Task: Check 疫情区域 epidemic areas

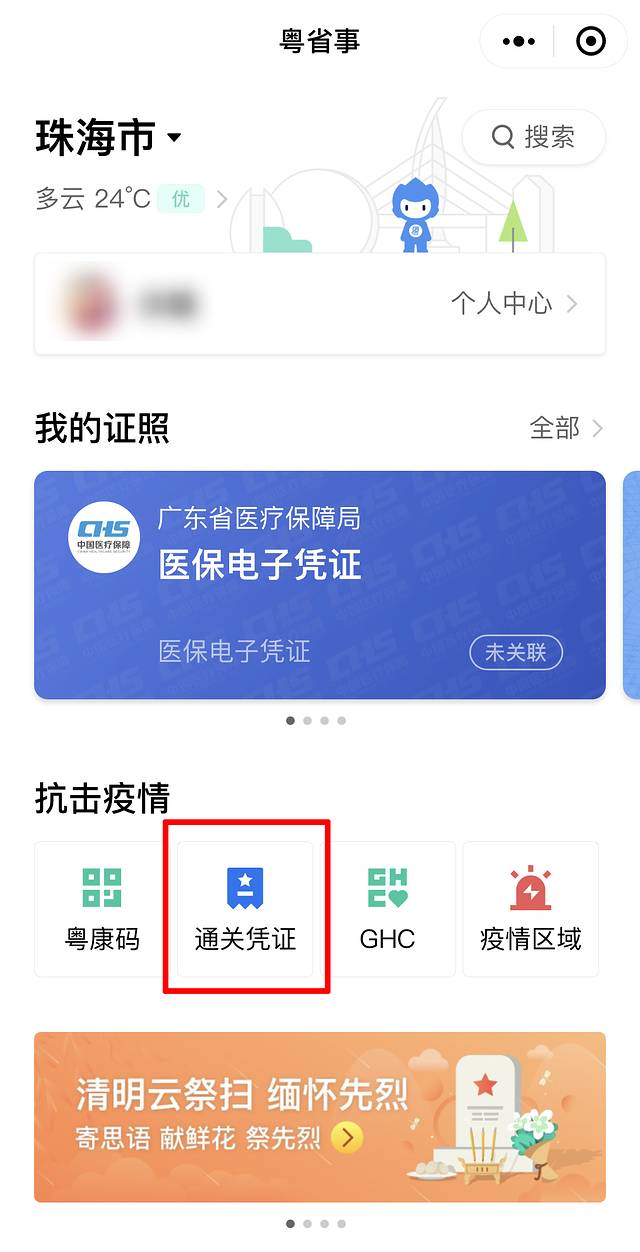Action: 530,909
